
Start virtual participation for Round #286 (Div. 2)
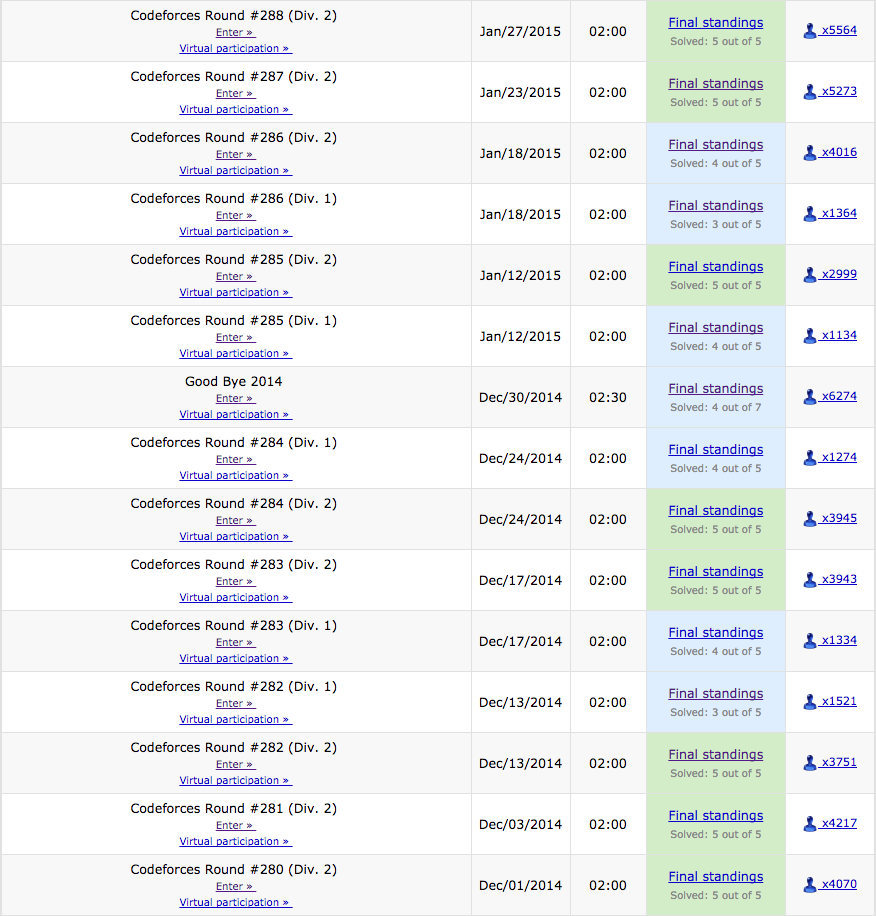tap(234, 171)
